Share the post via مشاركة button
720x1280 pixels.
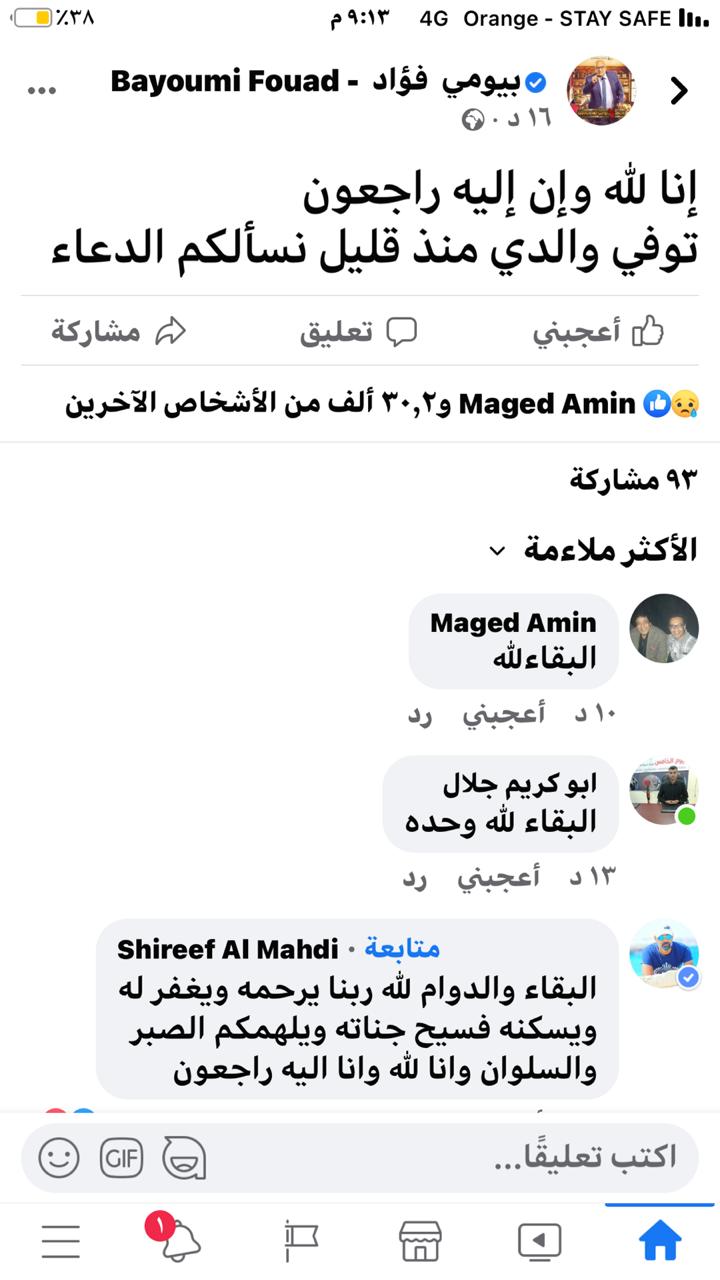tap(119, 332)
